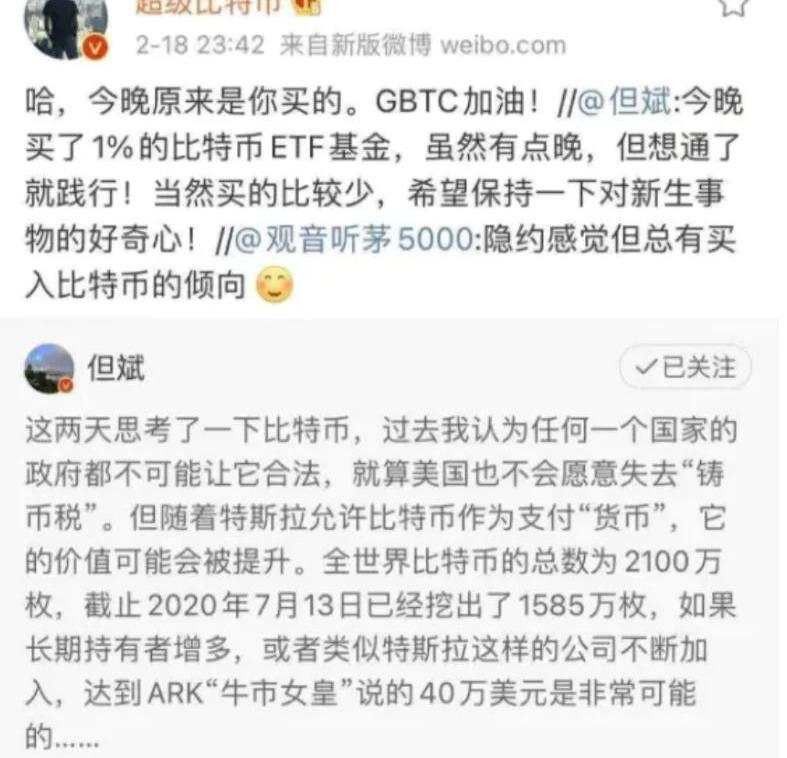Tap the star icon to favorite post
The height and width of the screenshot is (758, 787).
tap(734, 6)
